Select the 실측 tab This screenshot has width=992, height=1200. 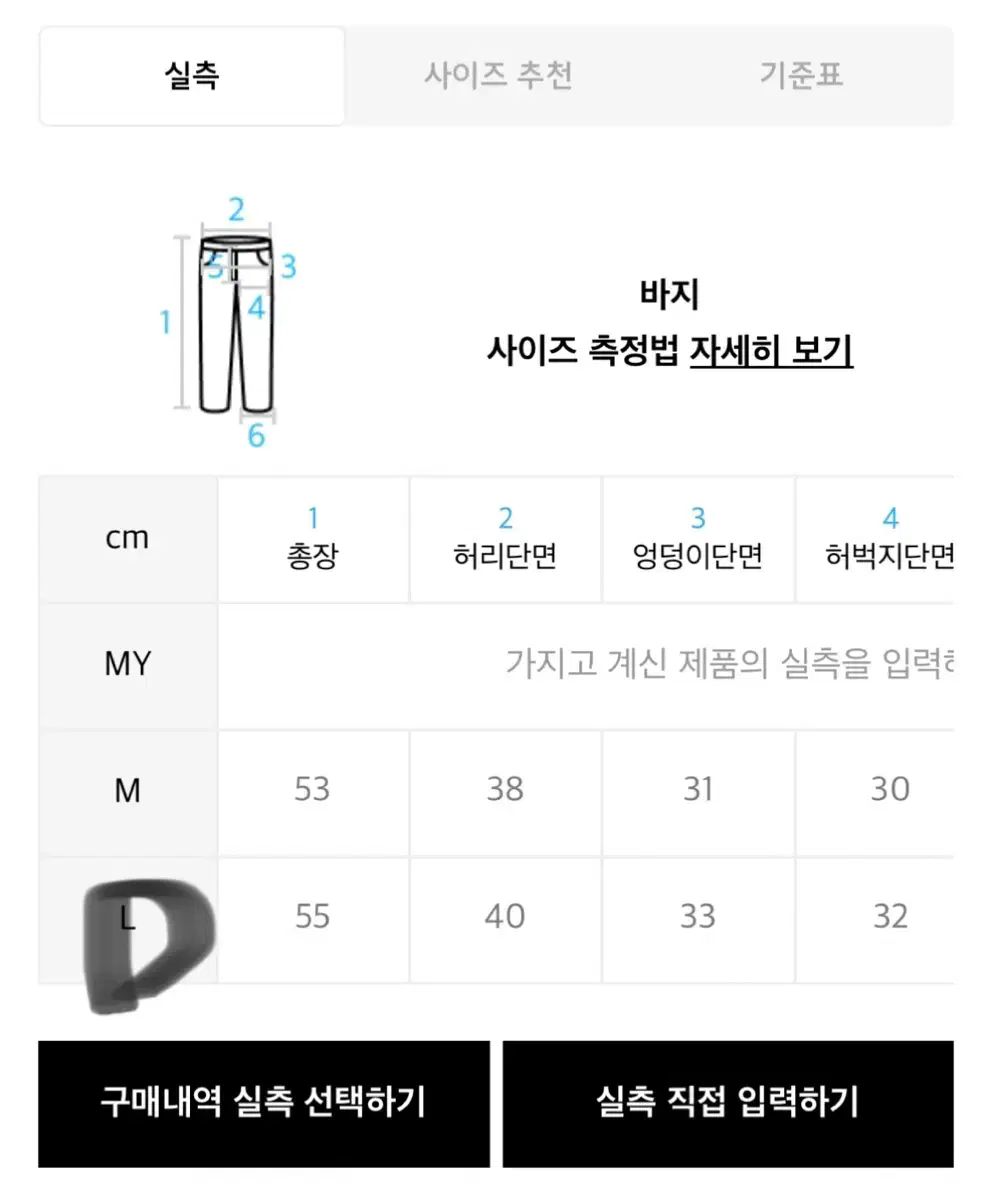coord(192,76)
